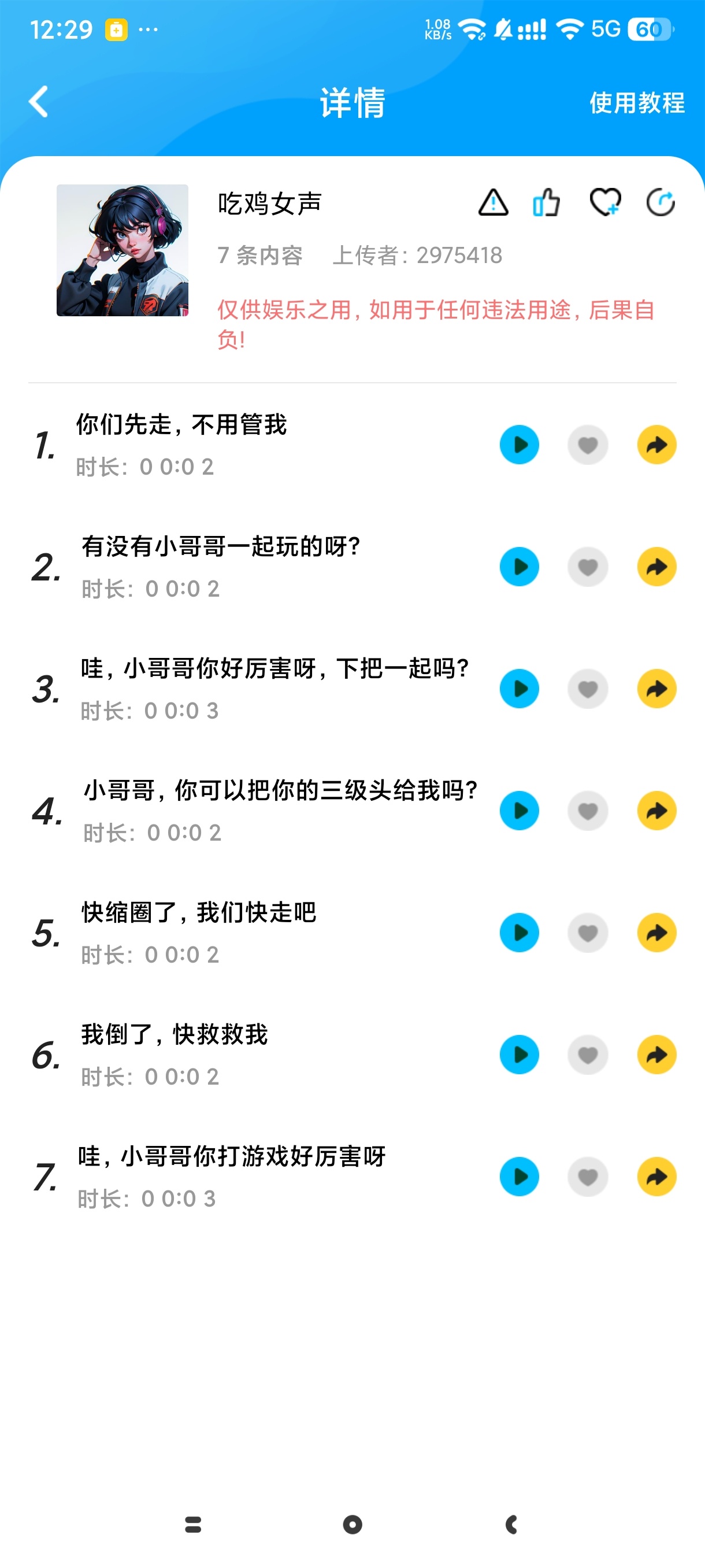The image size is (705, 1568).
Task: Favorite the clip 你们先走，不用管我
Action: pyautogui.click(x=588, y=445)
